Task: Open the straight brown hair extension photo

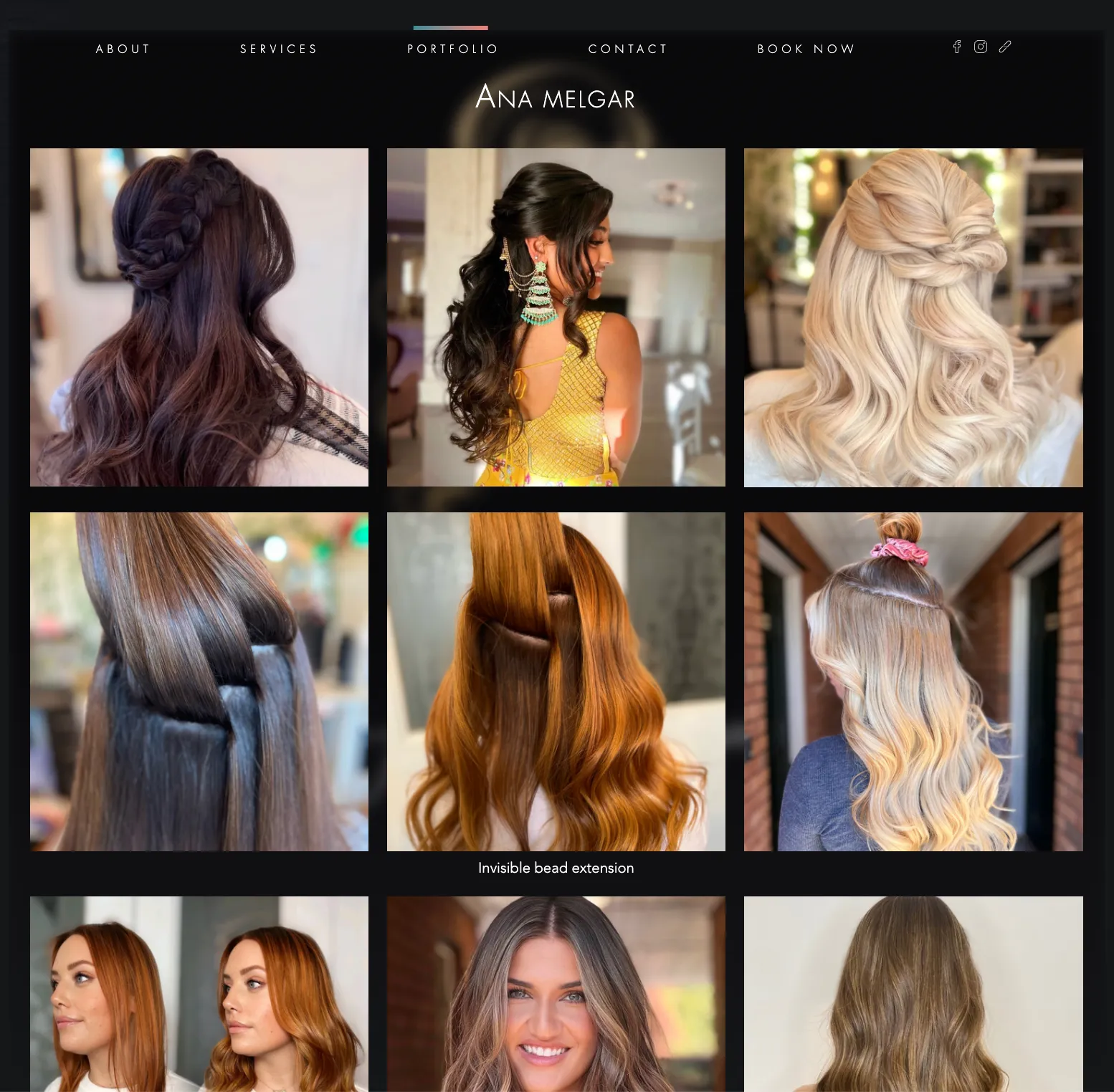Action: 199,681
